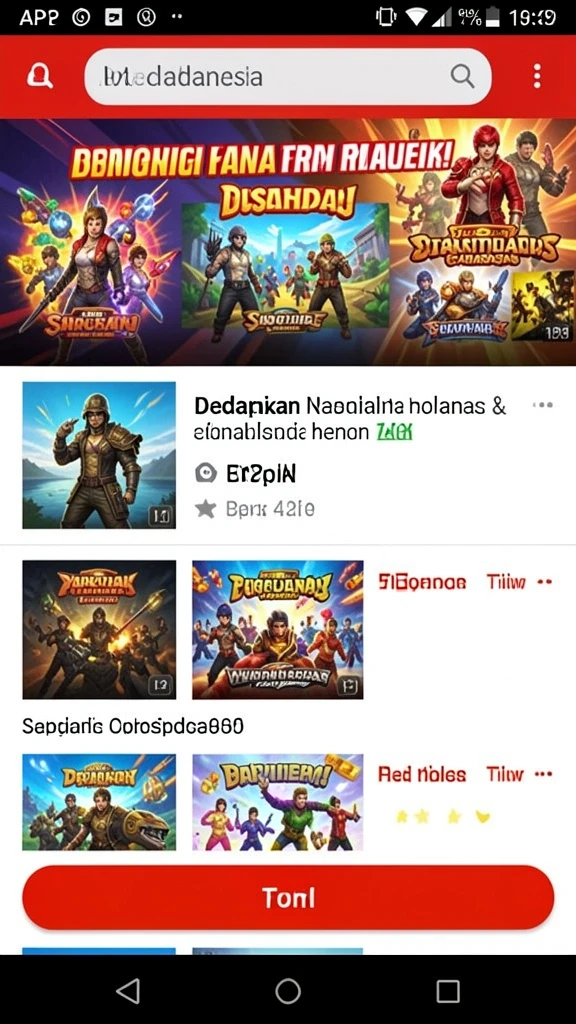Open the overflow menu in the red header
The image size is (576, 1024).
coord(537,76)
